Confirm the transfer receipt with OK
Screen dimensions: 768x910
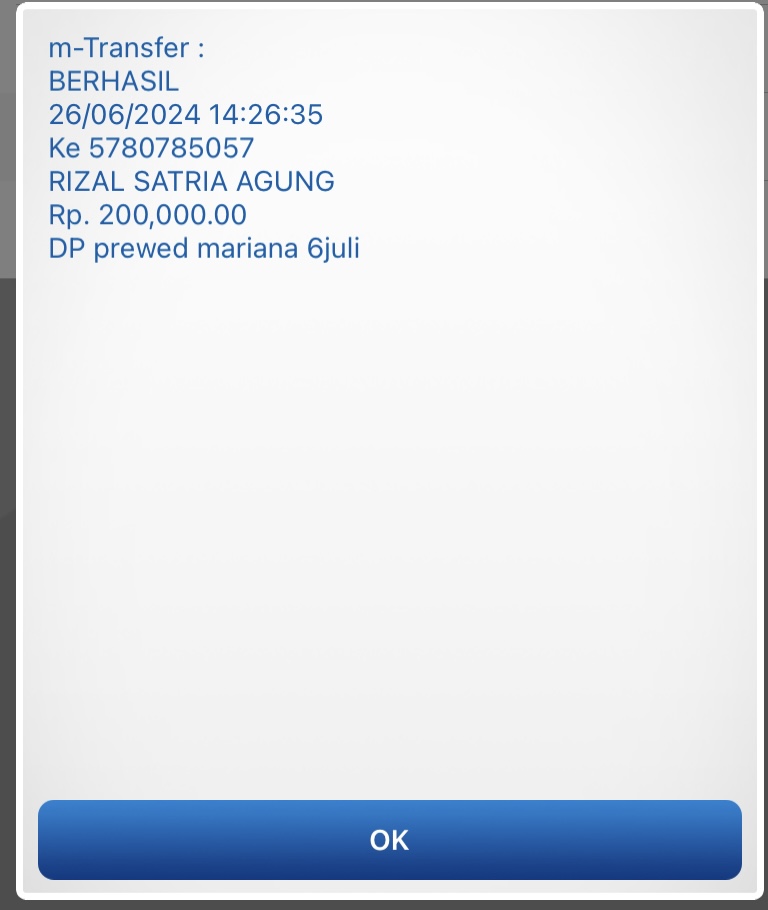pyautogui.click(x=389, y=840)
